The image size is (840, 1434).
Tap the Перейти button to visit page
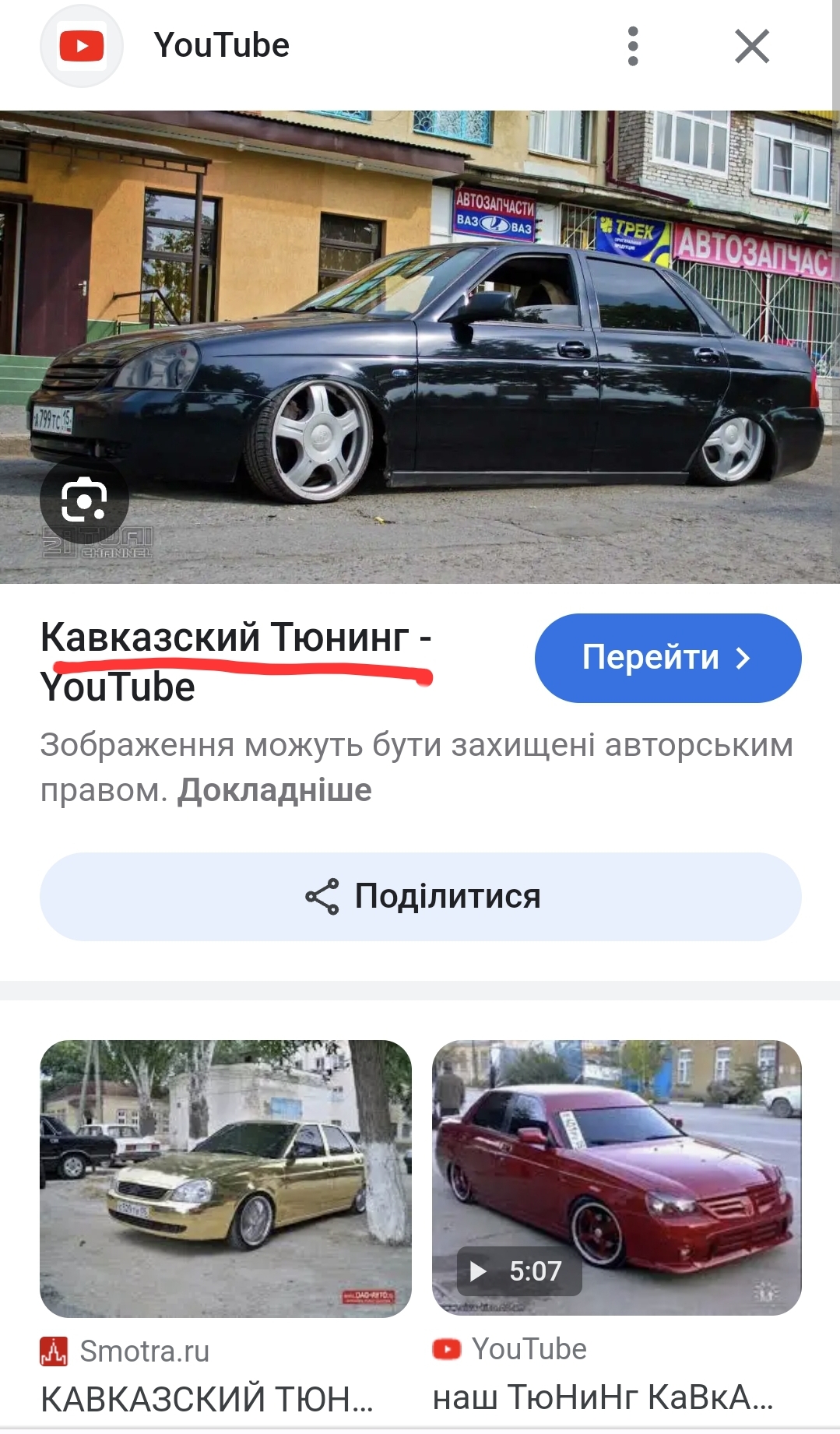[x=667, y=658]
